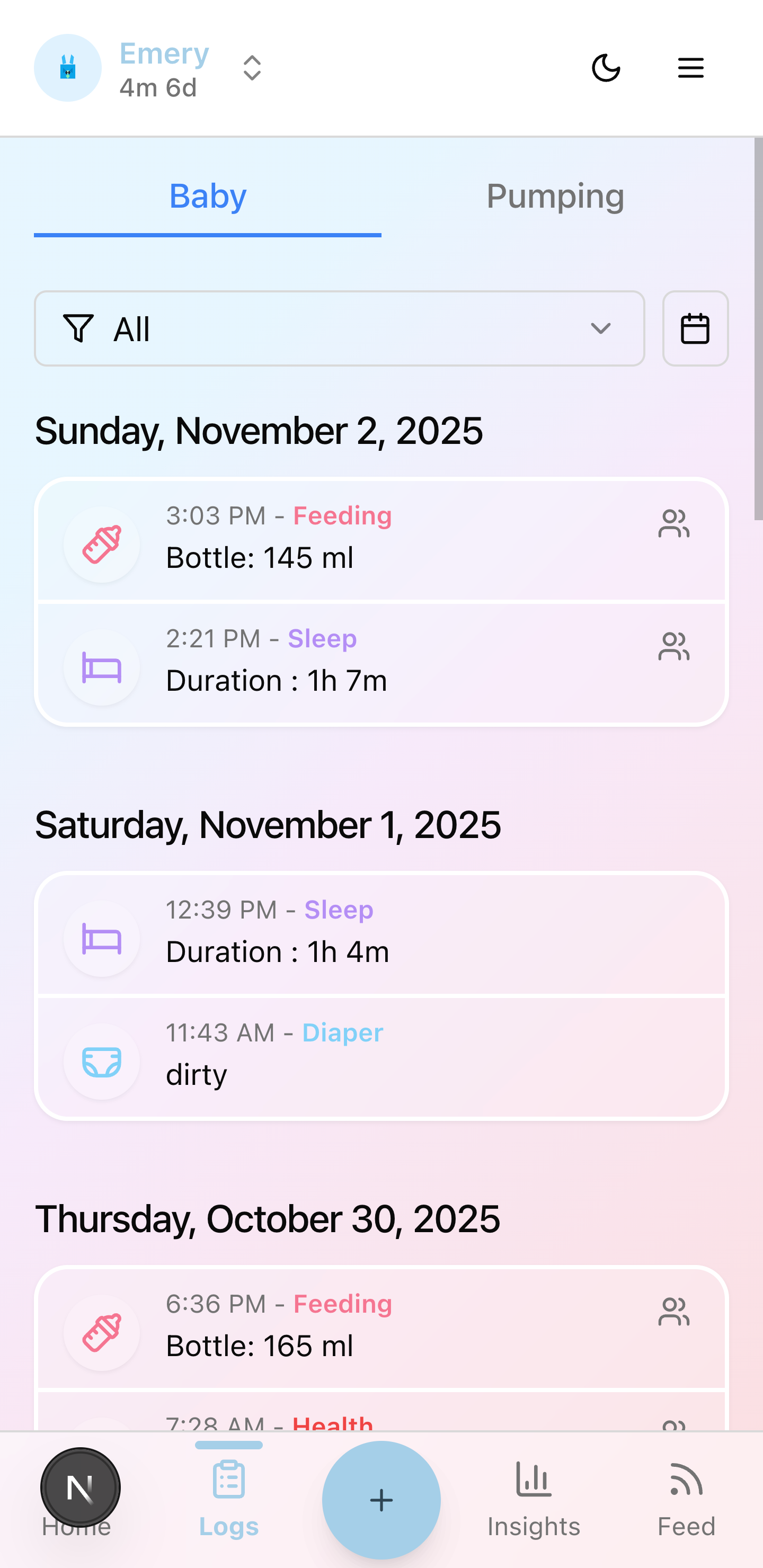
Task: Select the Baby tab
Action: [x=207, y=196]
